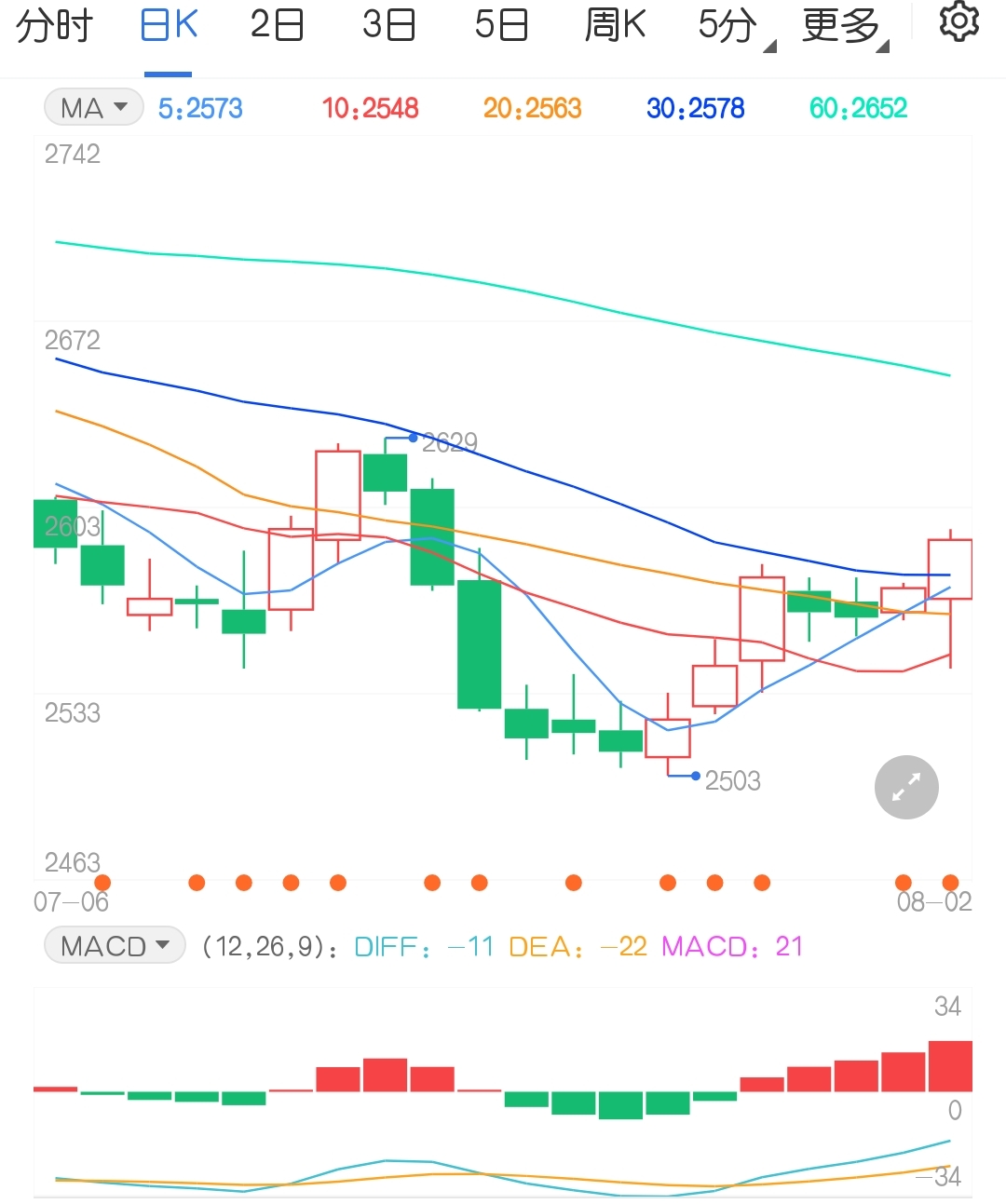Open the MA indicator dropdown
This screenshot has width=1006, height=1204.
[92, 107]
